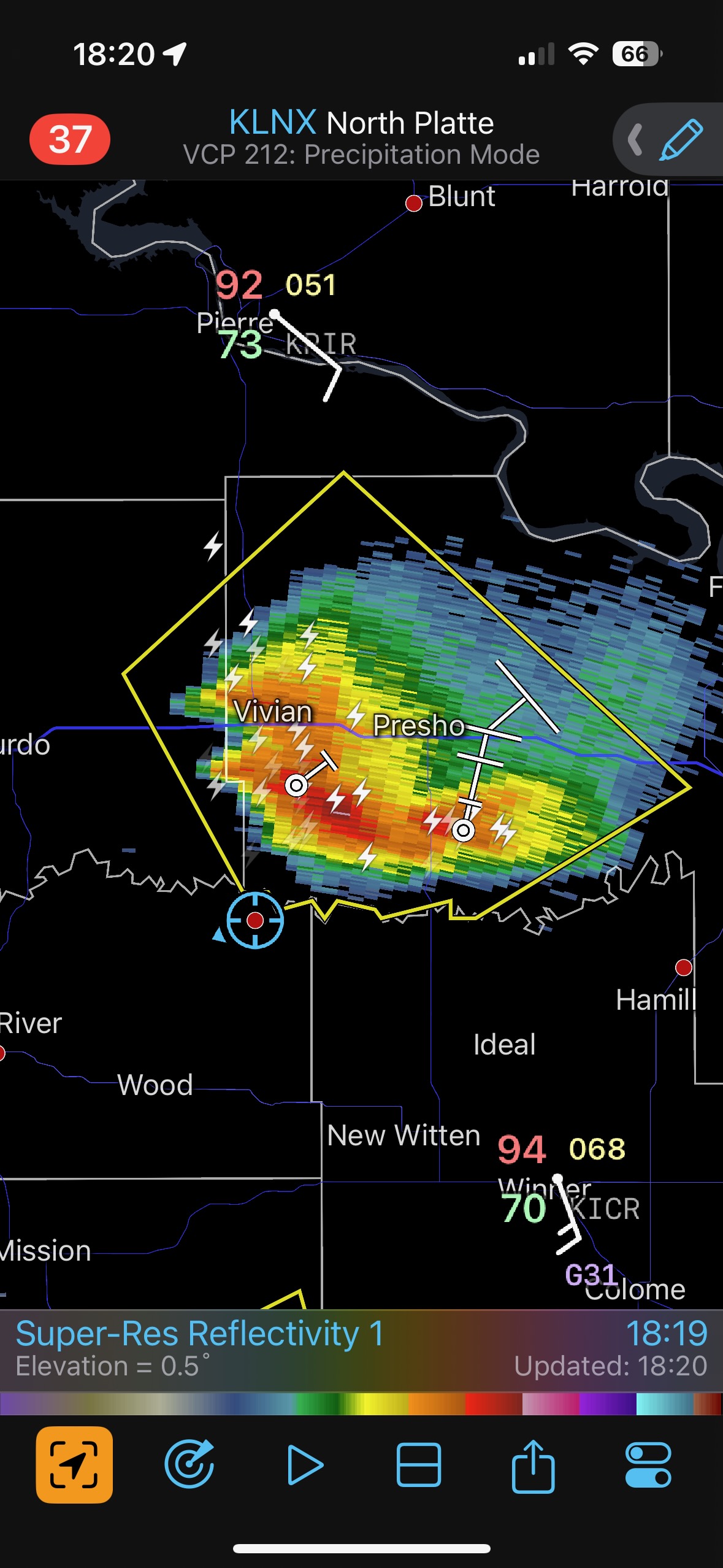This screenshot has width=723, height=1568.
Task: Tap the KLNX North Platte radar title
Action: [361, 123]
